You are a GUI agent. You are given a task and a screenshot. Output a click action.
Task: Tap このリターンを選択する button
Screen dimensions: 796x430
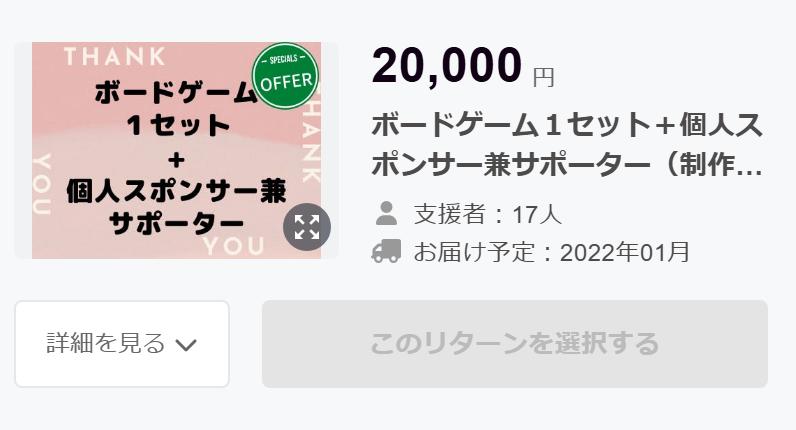(514, 344)
